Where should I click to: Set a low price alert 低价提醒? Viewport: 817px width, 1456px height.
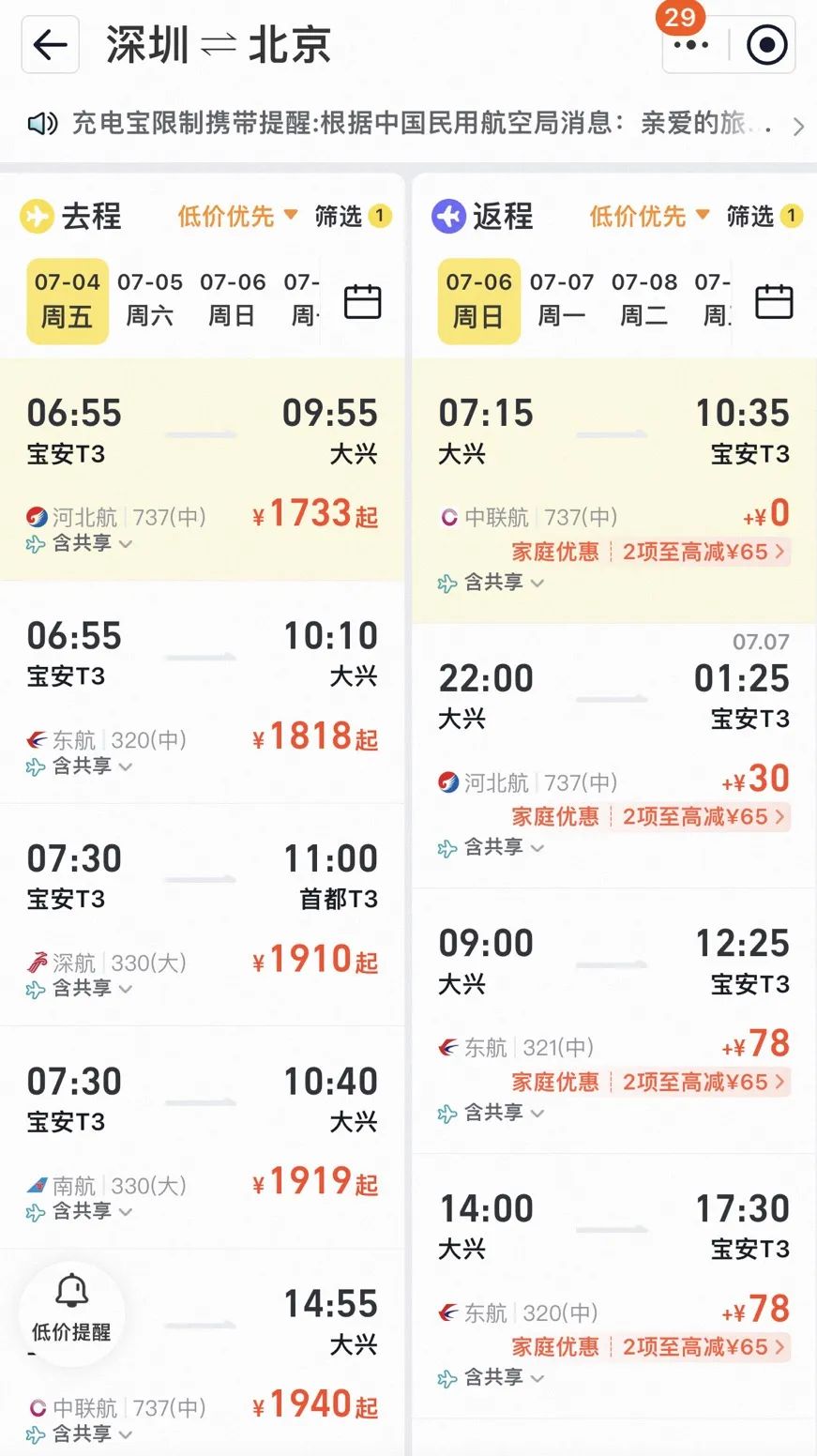71,1310
